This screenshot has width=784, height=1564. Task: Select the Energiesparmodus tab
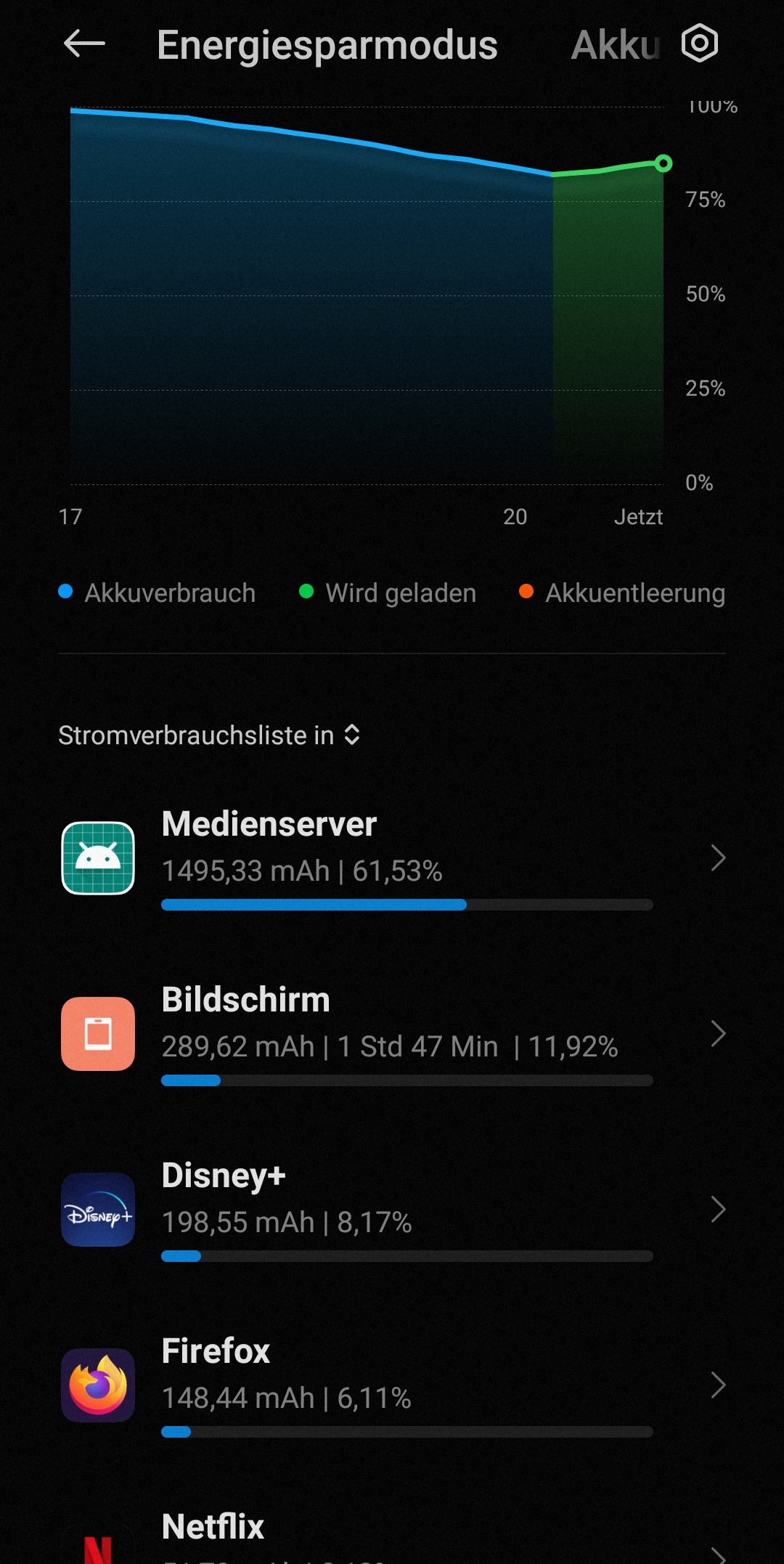pyautogui.click(x=327, y=45)
